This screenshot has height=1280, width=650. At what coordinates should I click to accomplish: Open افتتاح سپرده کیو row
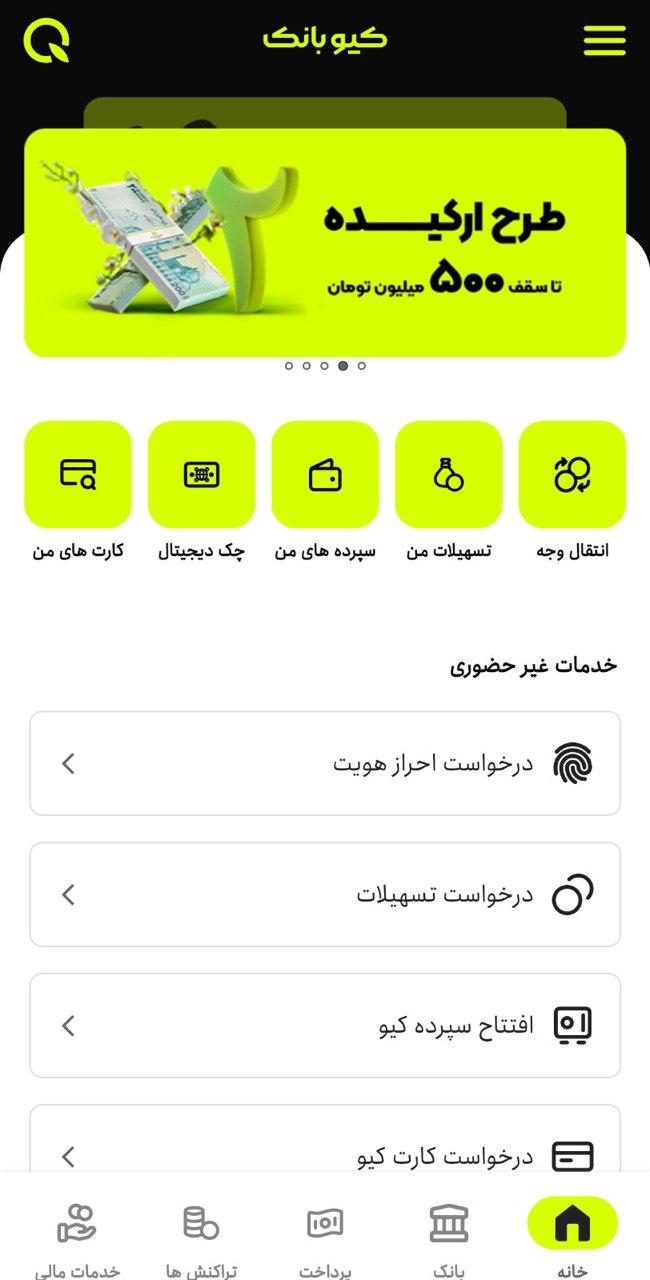tap(325, 1025)
